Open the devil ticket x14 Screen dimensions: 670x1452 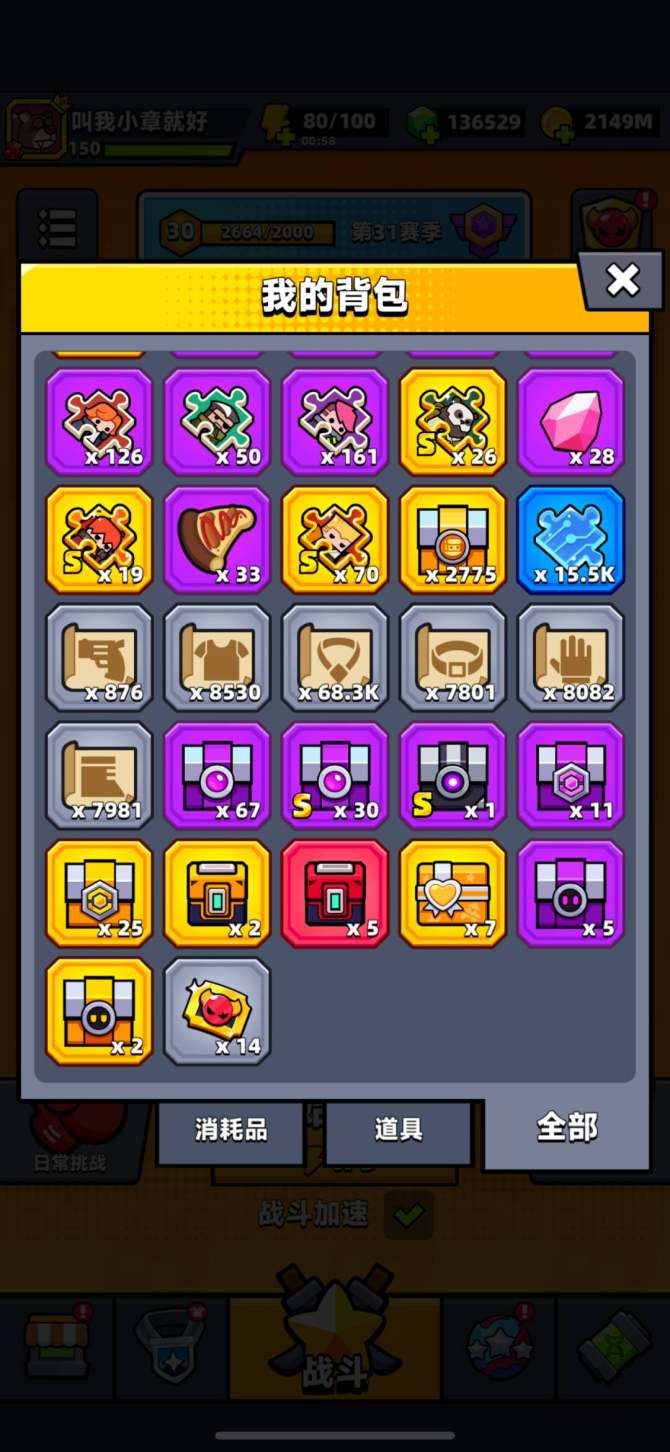pyautogui.click(x=217, y=1011)
